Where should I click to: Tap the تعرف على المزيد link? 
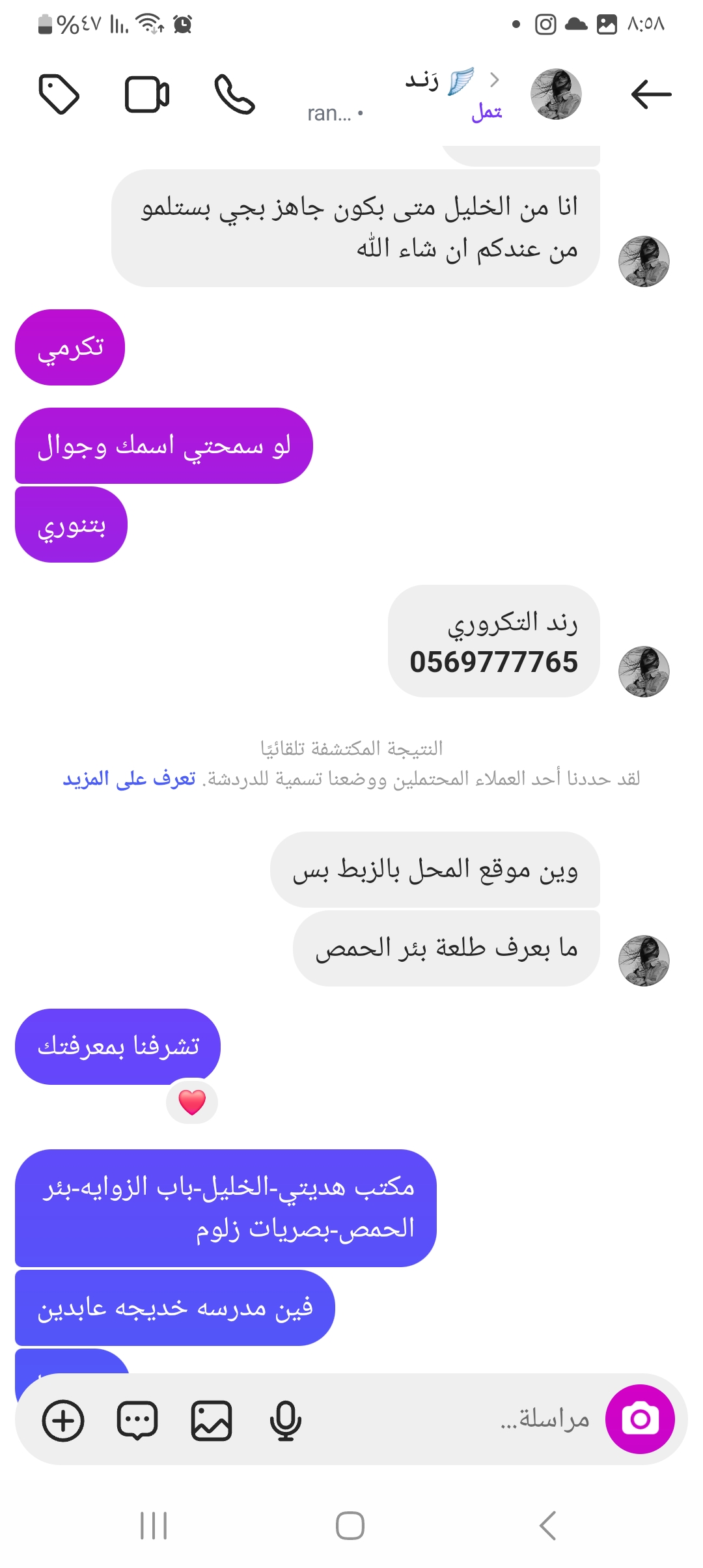pos(130,779)
